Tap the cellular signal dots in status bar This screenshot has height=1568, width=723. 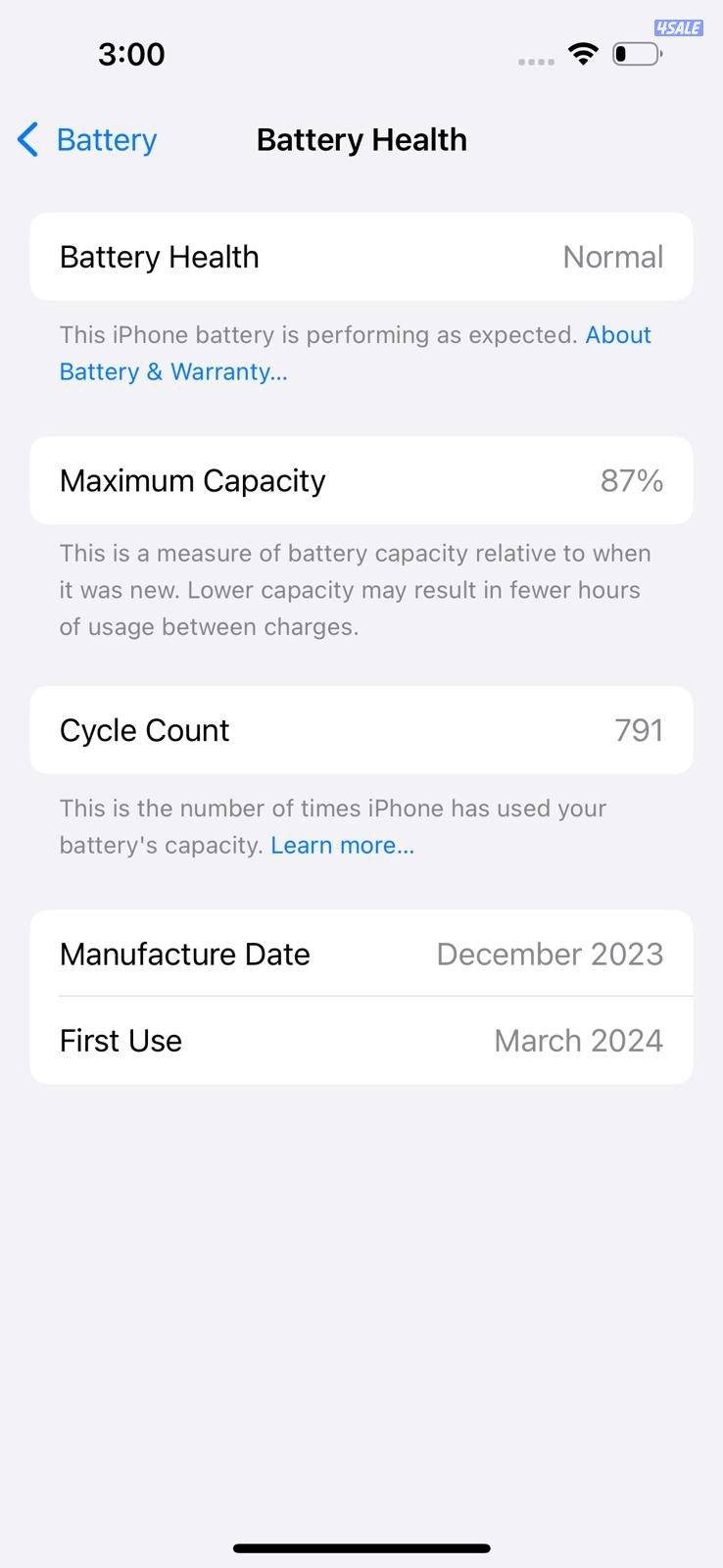(536, 59)
